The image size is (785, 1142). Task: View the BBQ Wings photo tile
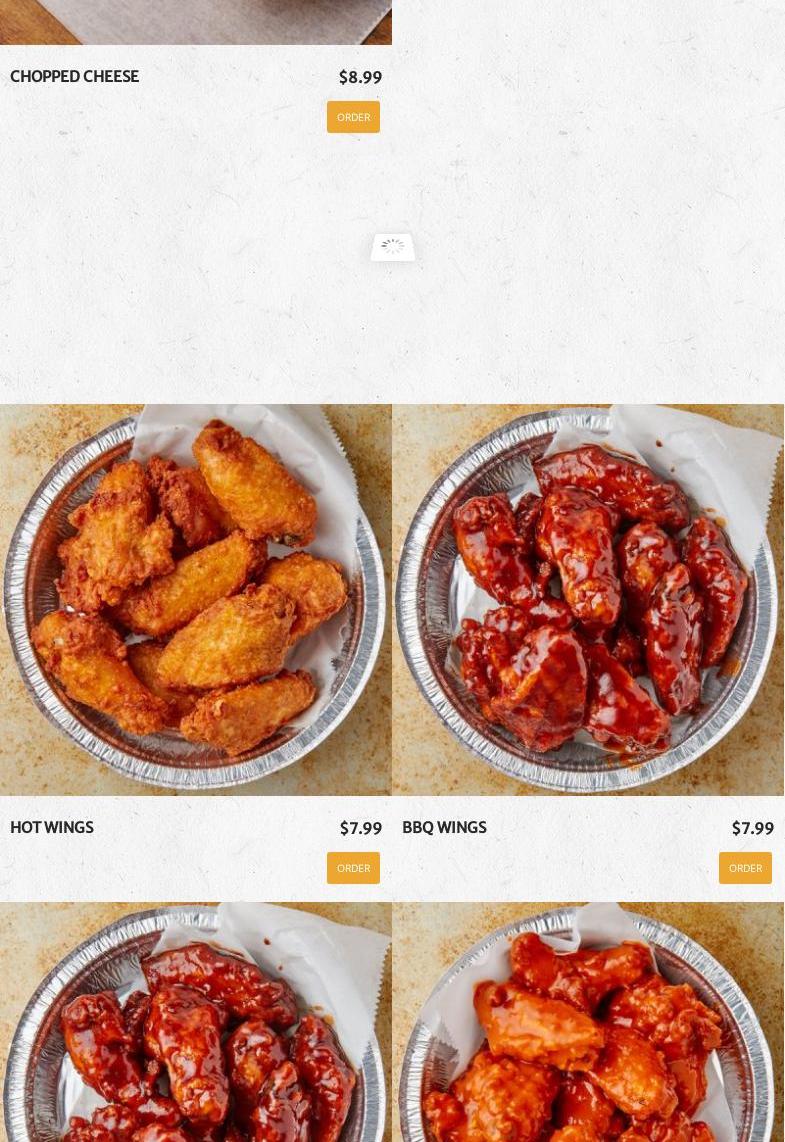coord(588,600)
